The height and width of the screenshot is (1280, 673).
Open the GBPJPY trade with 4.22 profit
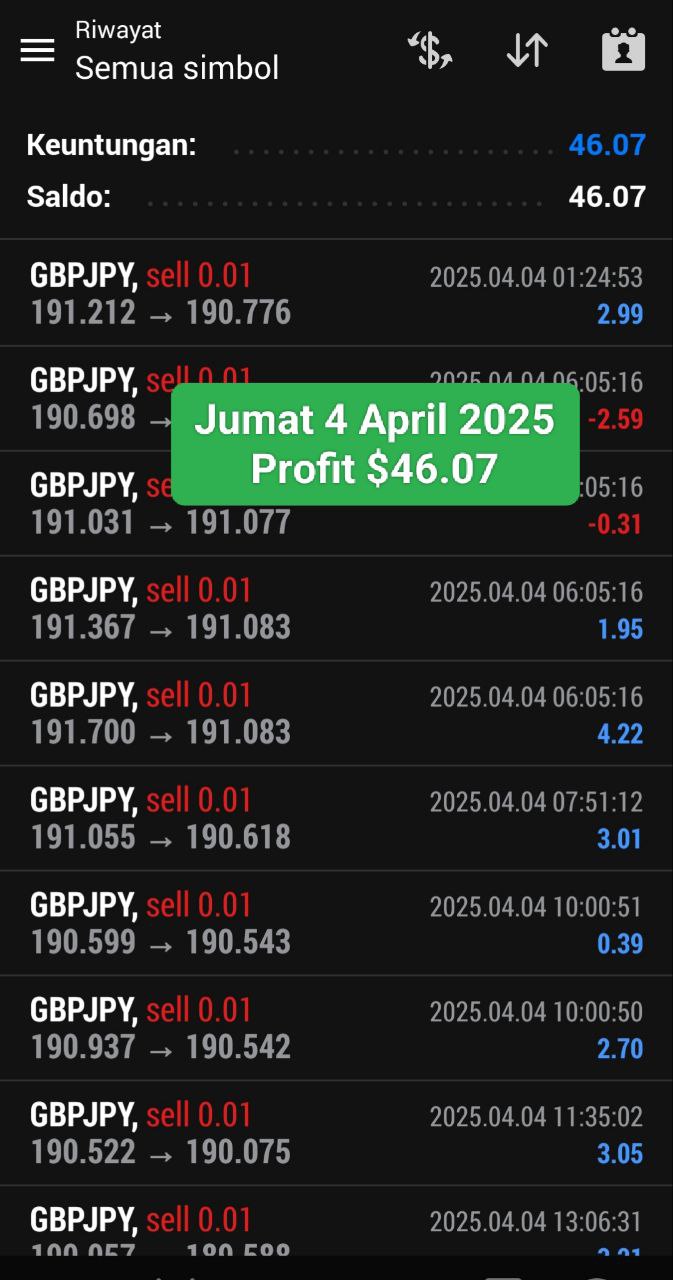click(336, 714)
